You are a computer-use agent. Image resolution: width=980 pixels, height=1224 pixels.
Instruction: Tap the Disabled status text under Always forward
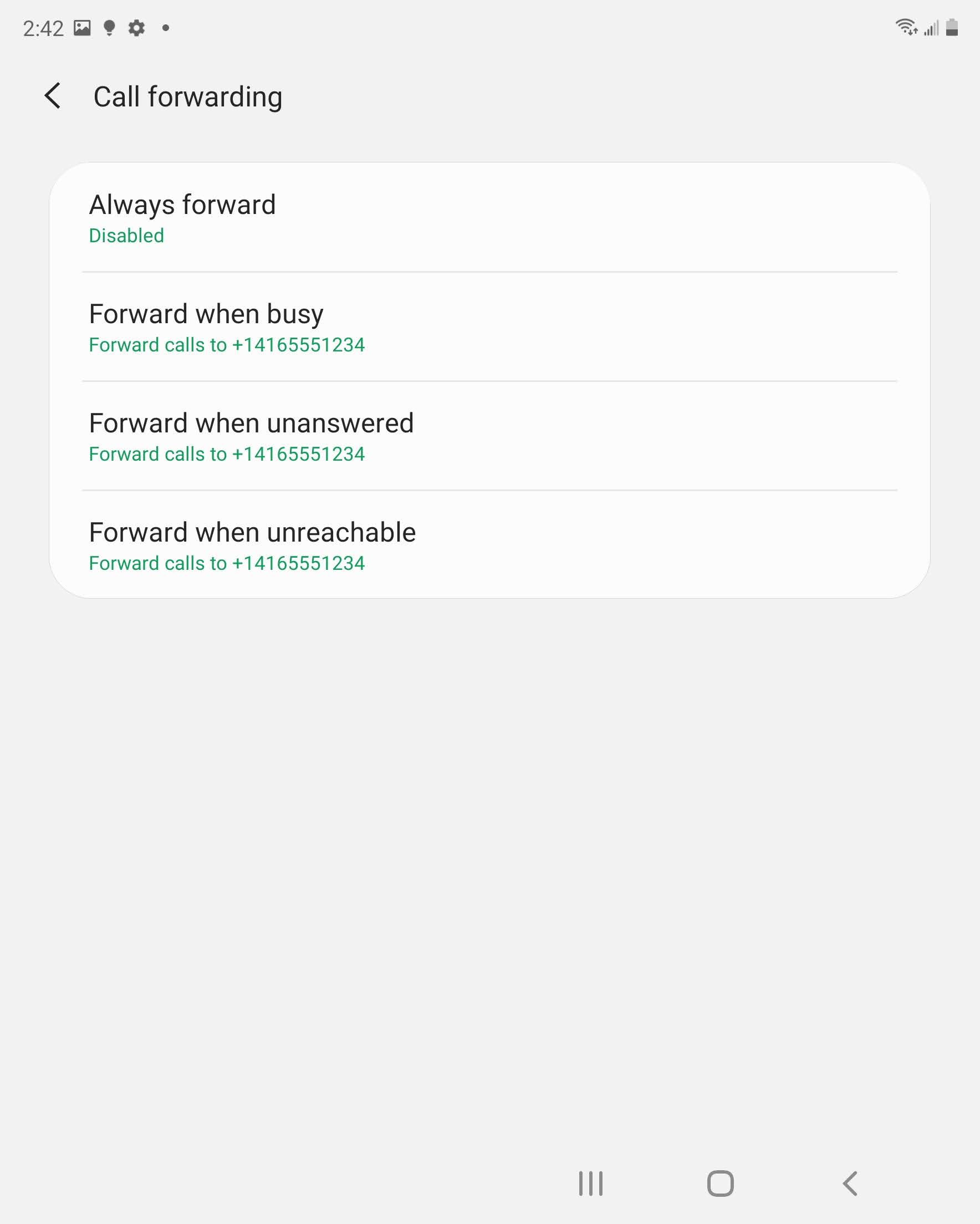(x=126, y=235)
